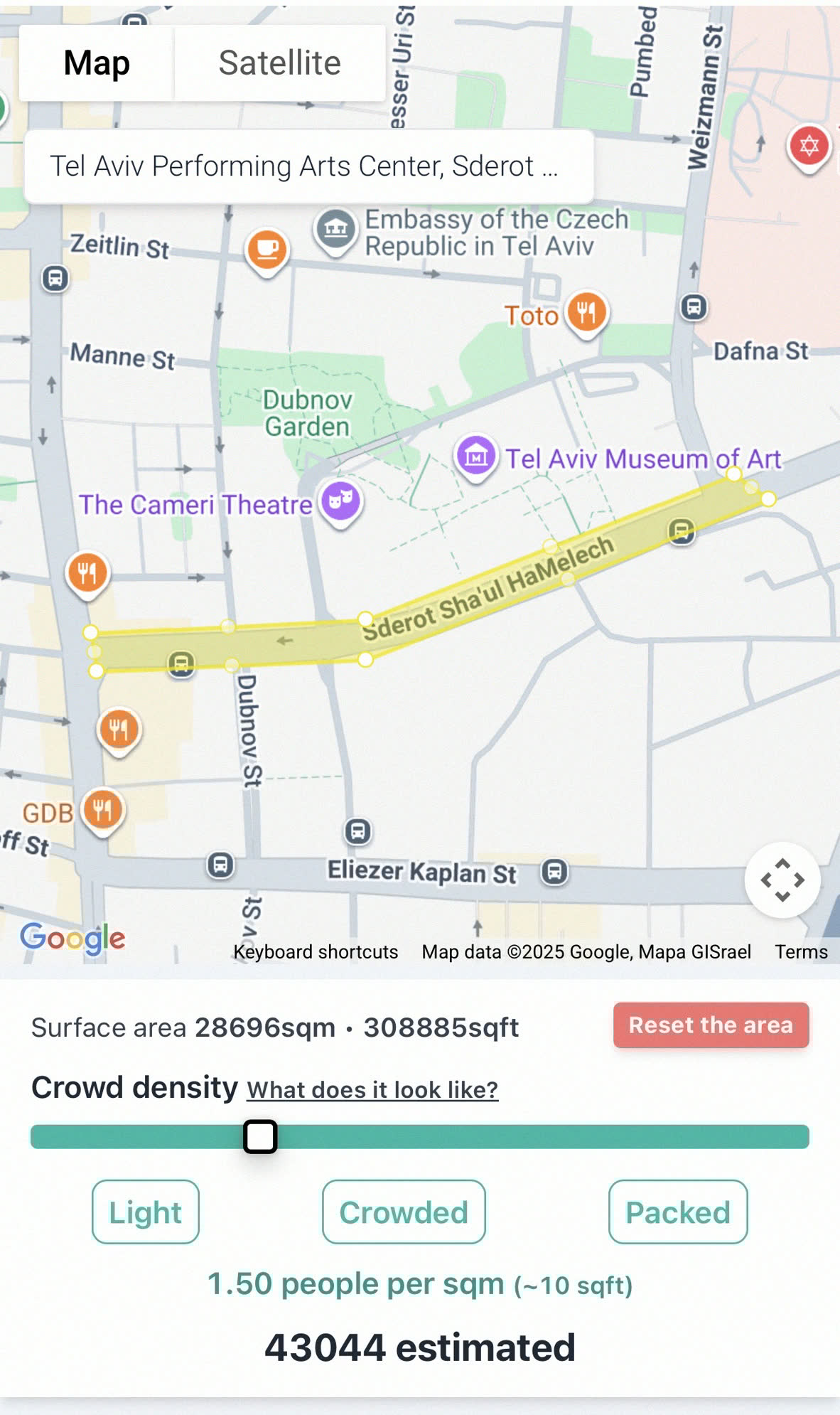
Task: Tap the map pan control button
Action: point(782,880)
